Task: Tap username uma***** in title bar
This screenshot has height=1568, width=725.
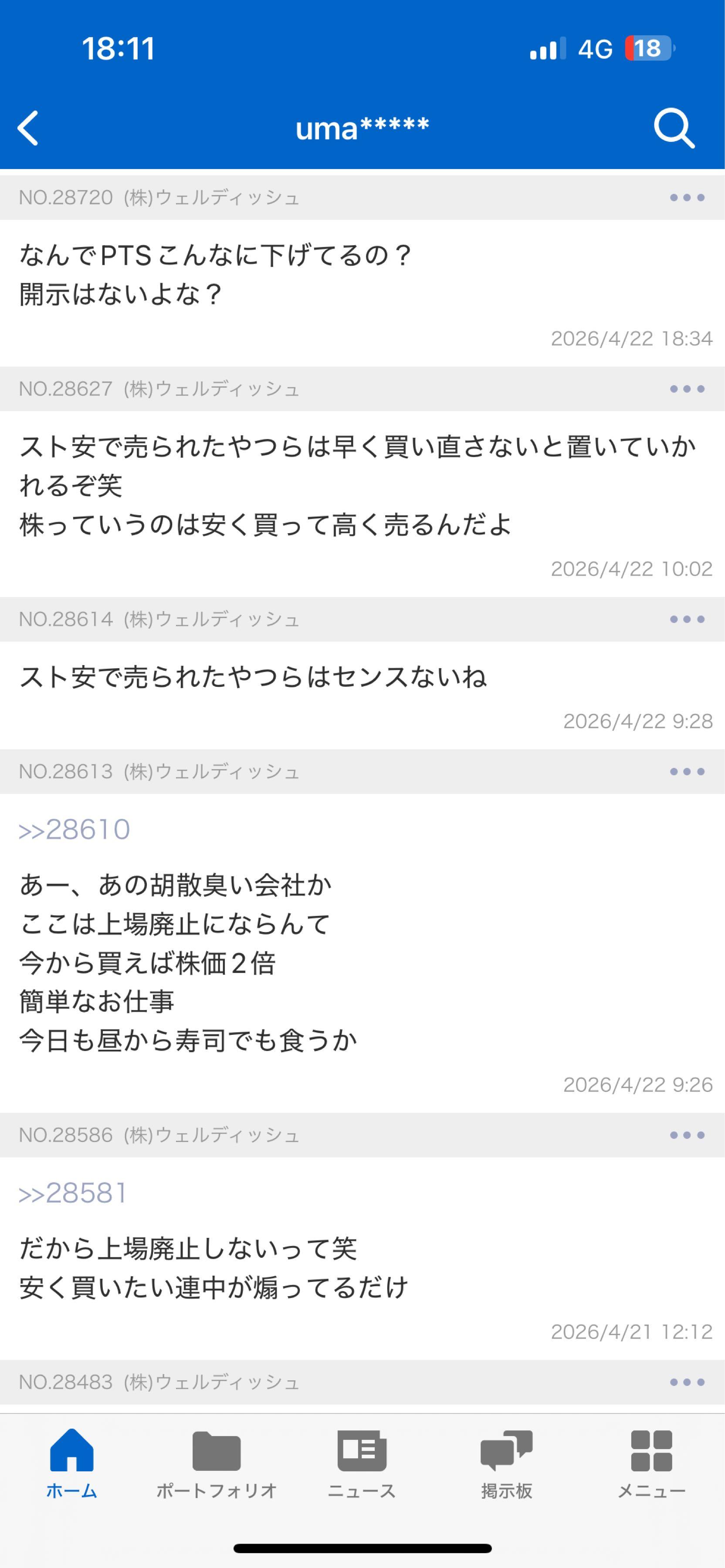Action: (x=362, y=128)
